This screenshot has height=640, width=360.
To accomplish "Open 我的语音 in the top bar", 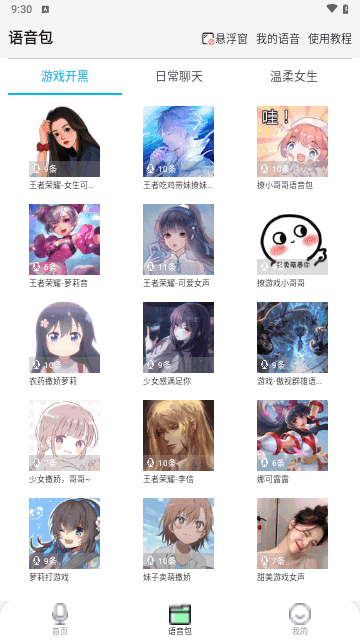I will (278, 39).
